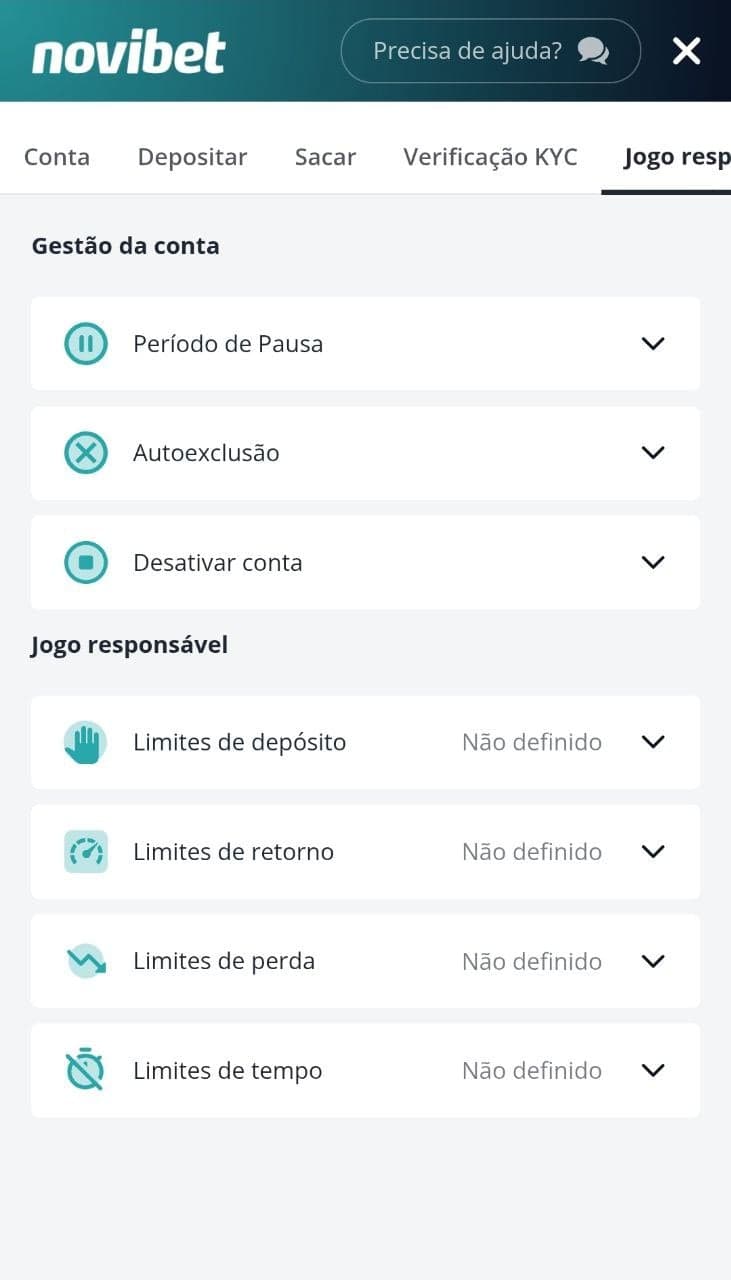Image resolution: width=731 pixels, height=1280 pixels.
Task: Expand the Período de Pausa section
Action: tap(653, 343)
